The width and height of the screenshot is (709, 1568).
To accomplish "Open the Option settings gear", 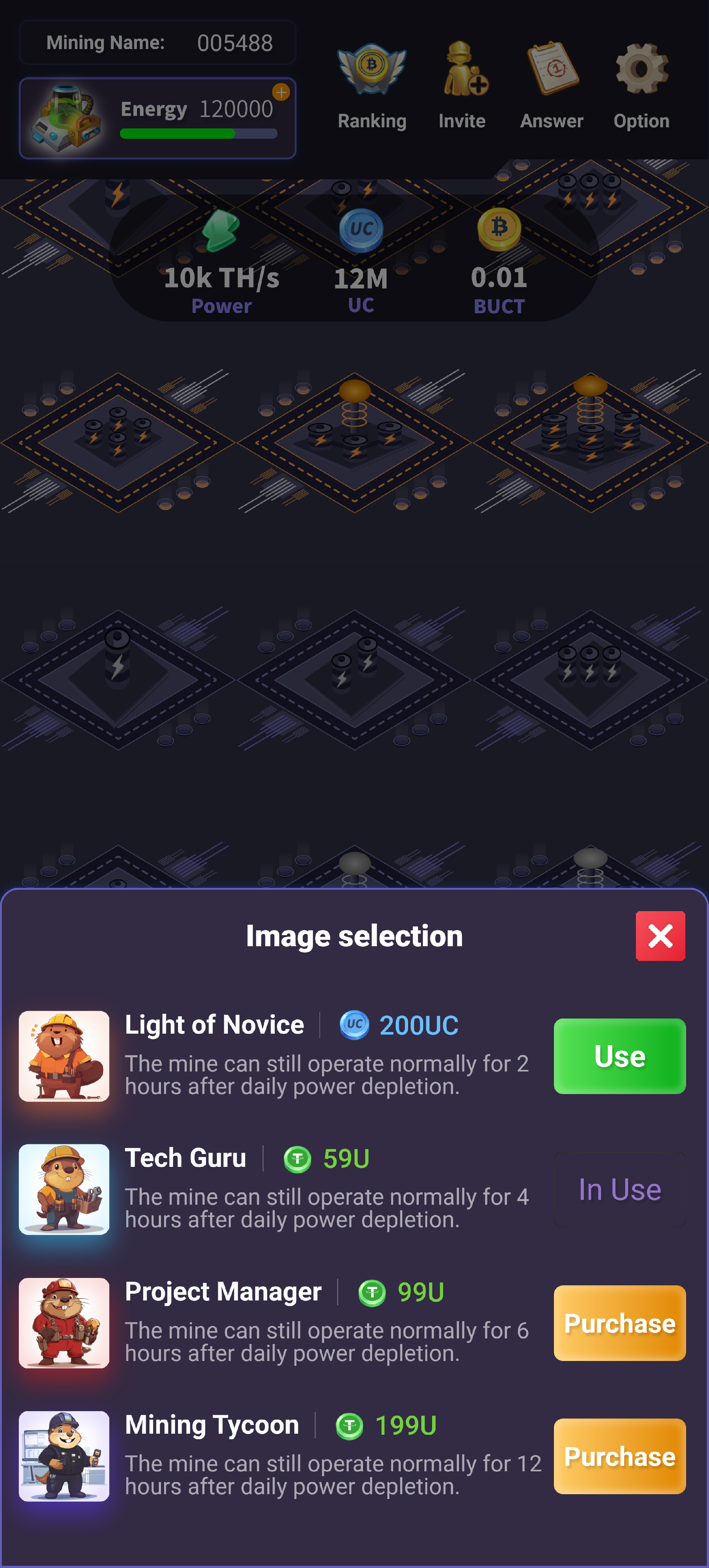I will tap(641, 85).
